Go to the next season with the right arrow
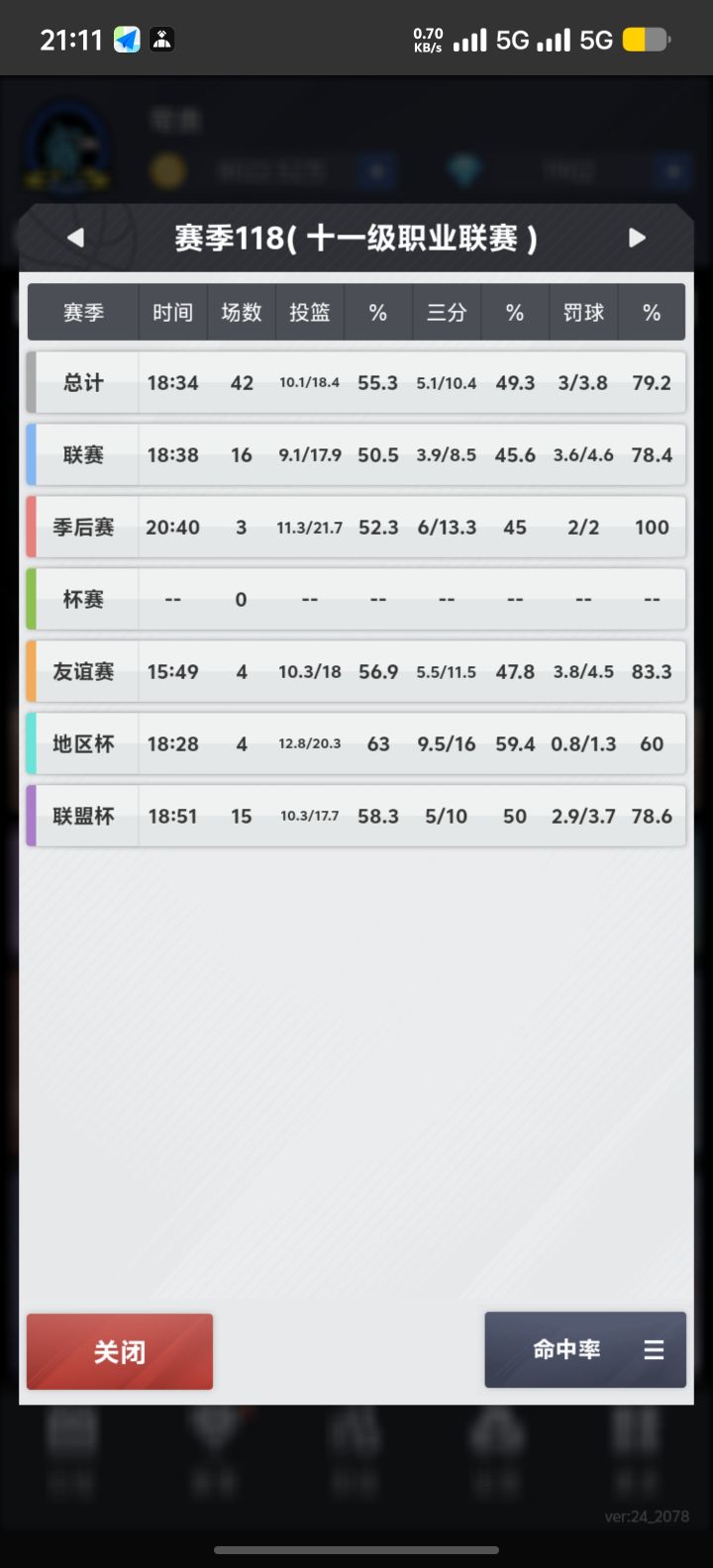 637,238
